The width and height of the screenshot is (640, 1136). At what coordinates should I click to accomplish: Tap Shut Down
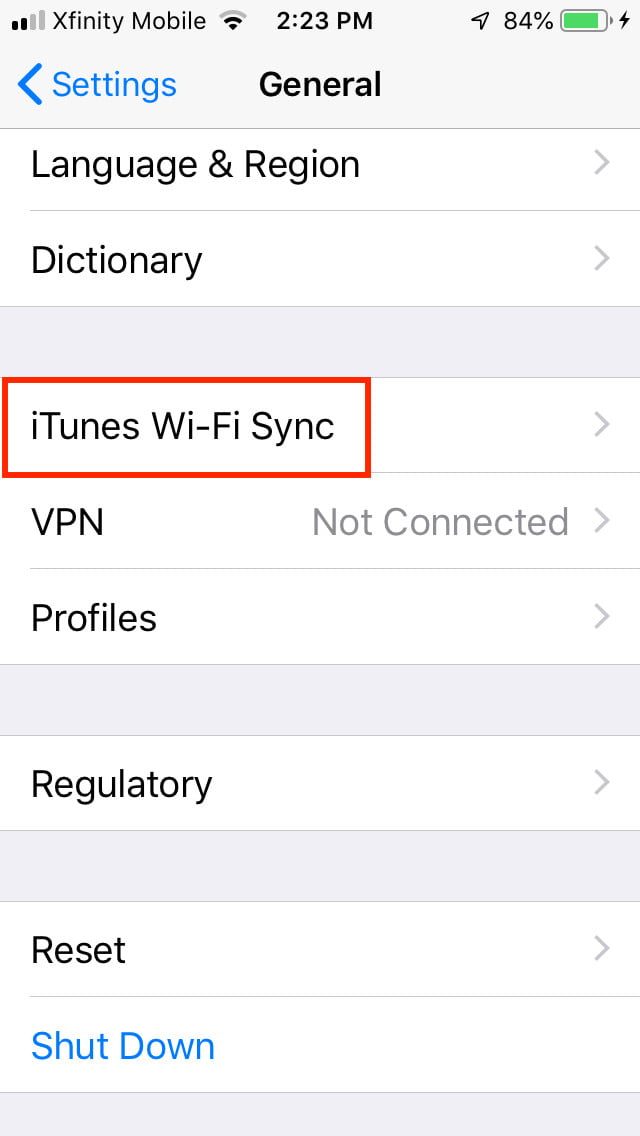[x=123, y=1046]
